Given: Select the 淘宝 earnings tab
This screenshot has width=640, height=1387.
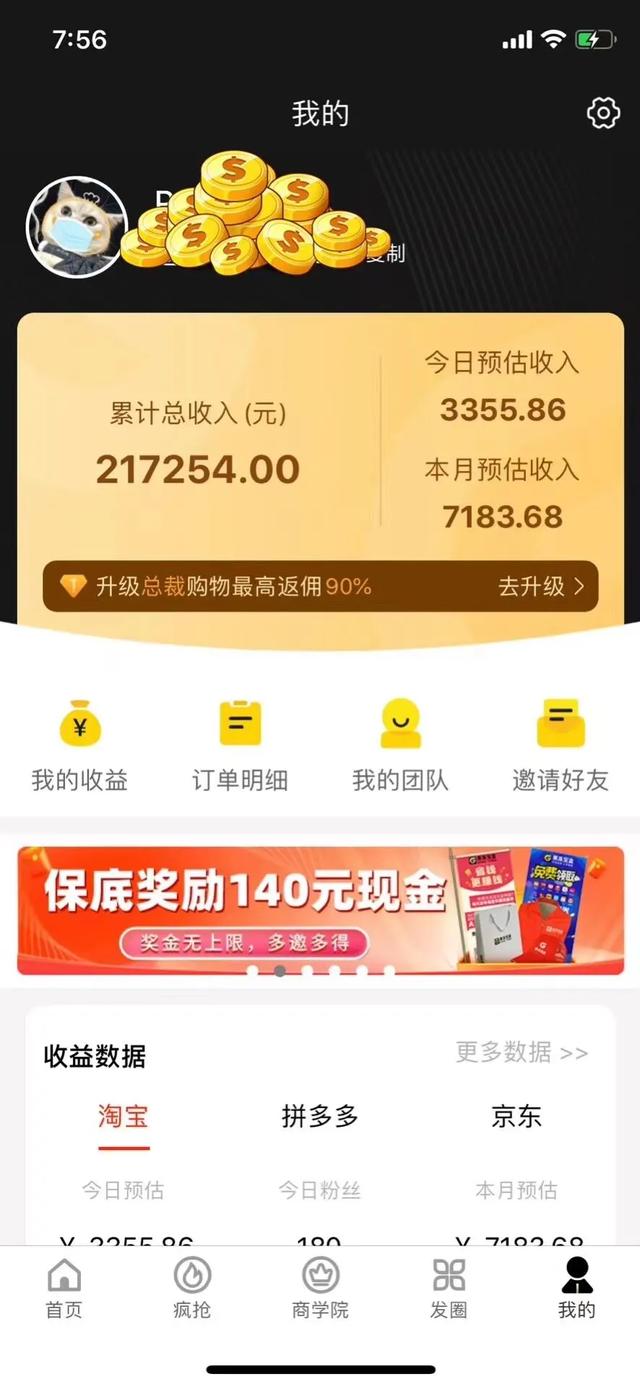Looking at the screenshot, I should point(124,1116).
